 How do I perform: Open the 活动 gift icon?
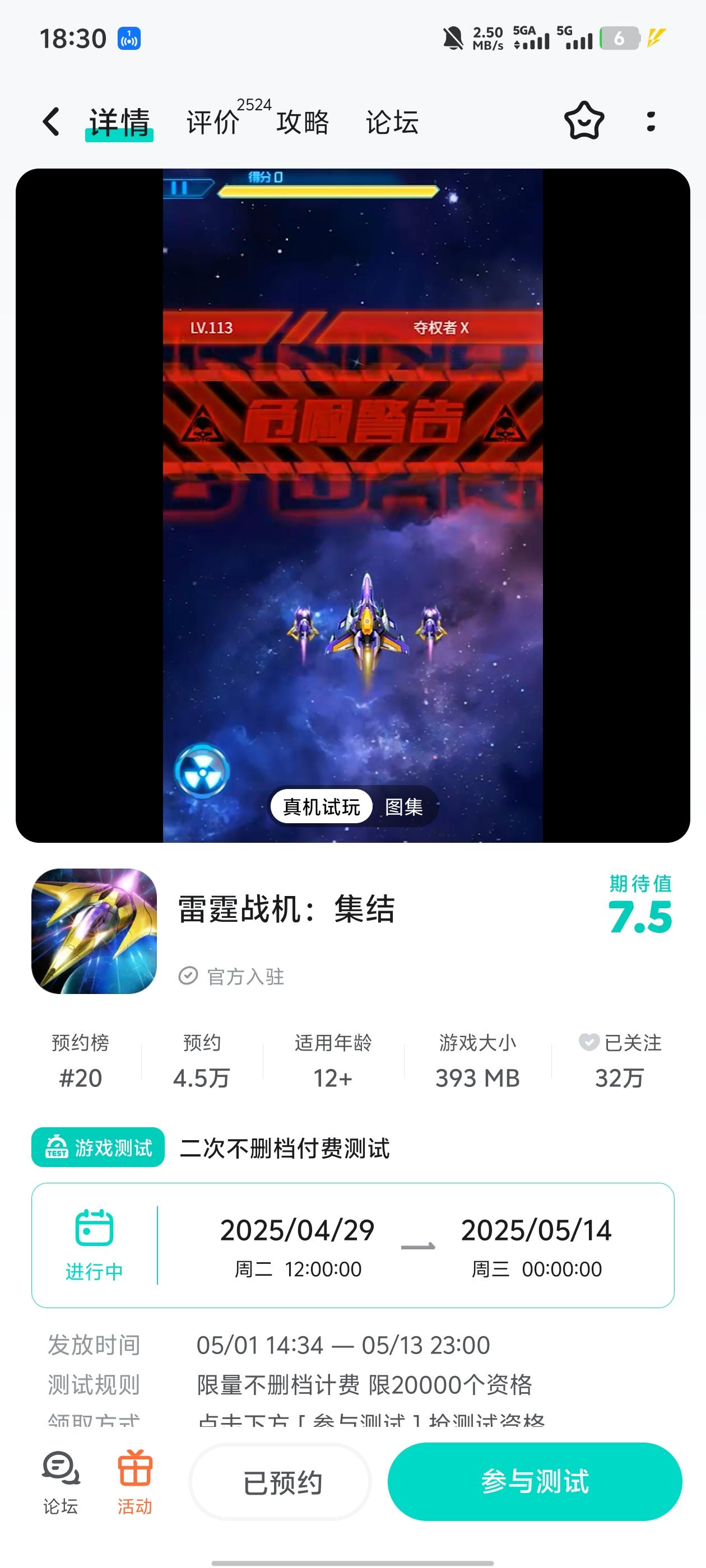[x=134, y=1482]
